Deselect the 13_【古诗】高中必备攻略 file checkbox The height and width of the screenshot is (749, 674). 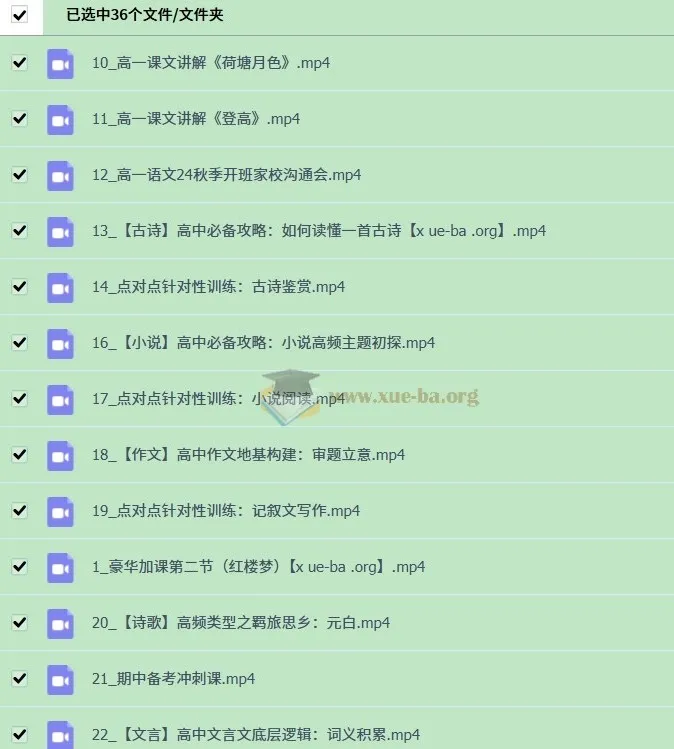pos(19,231)
